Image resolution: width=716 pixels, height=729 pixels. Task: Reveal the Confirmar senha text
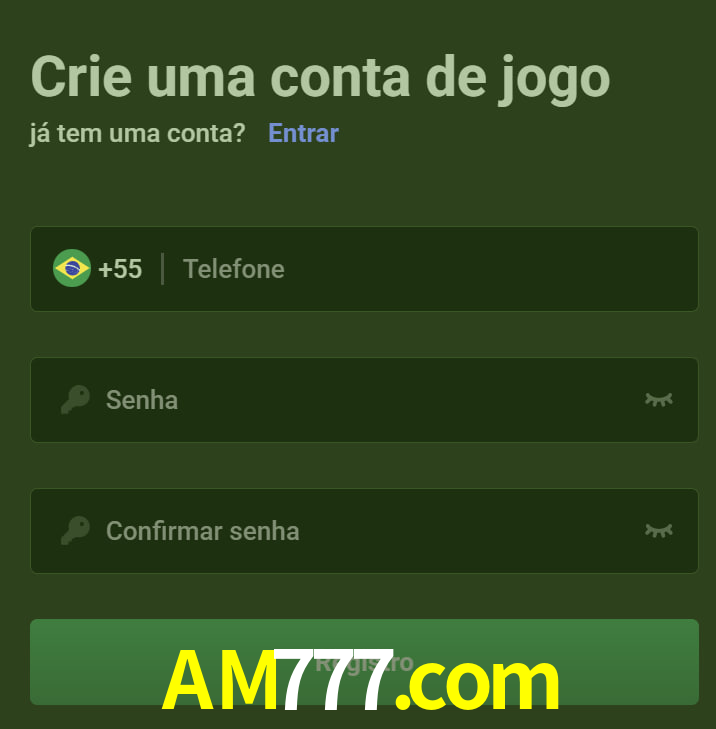tap(658, 531)
